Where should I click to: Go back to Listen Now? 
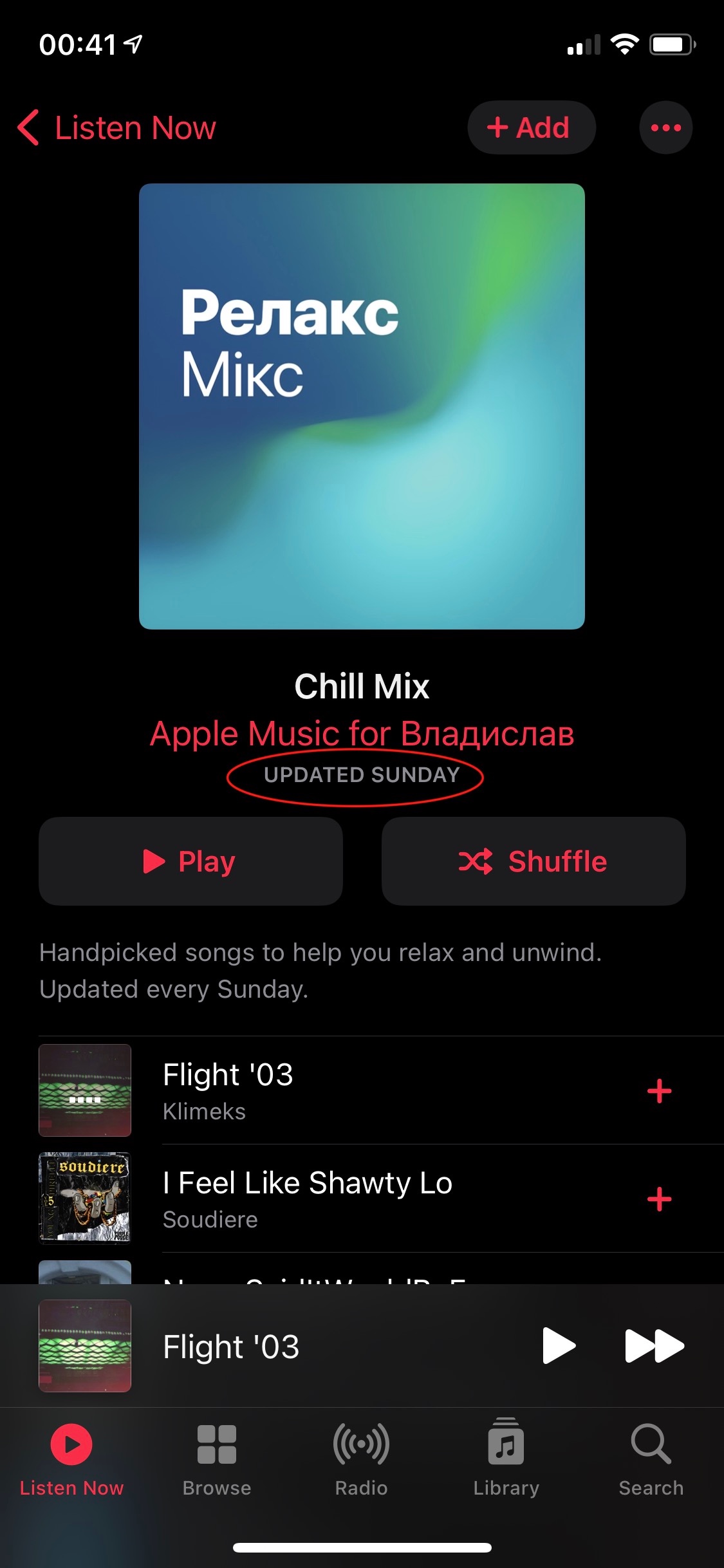(117, 127)
